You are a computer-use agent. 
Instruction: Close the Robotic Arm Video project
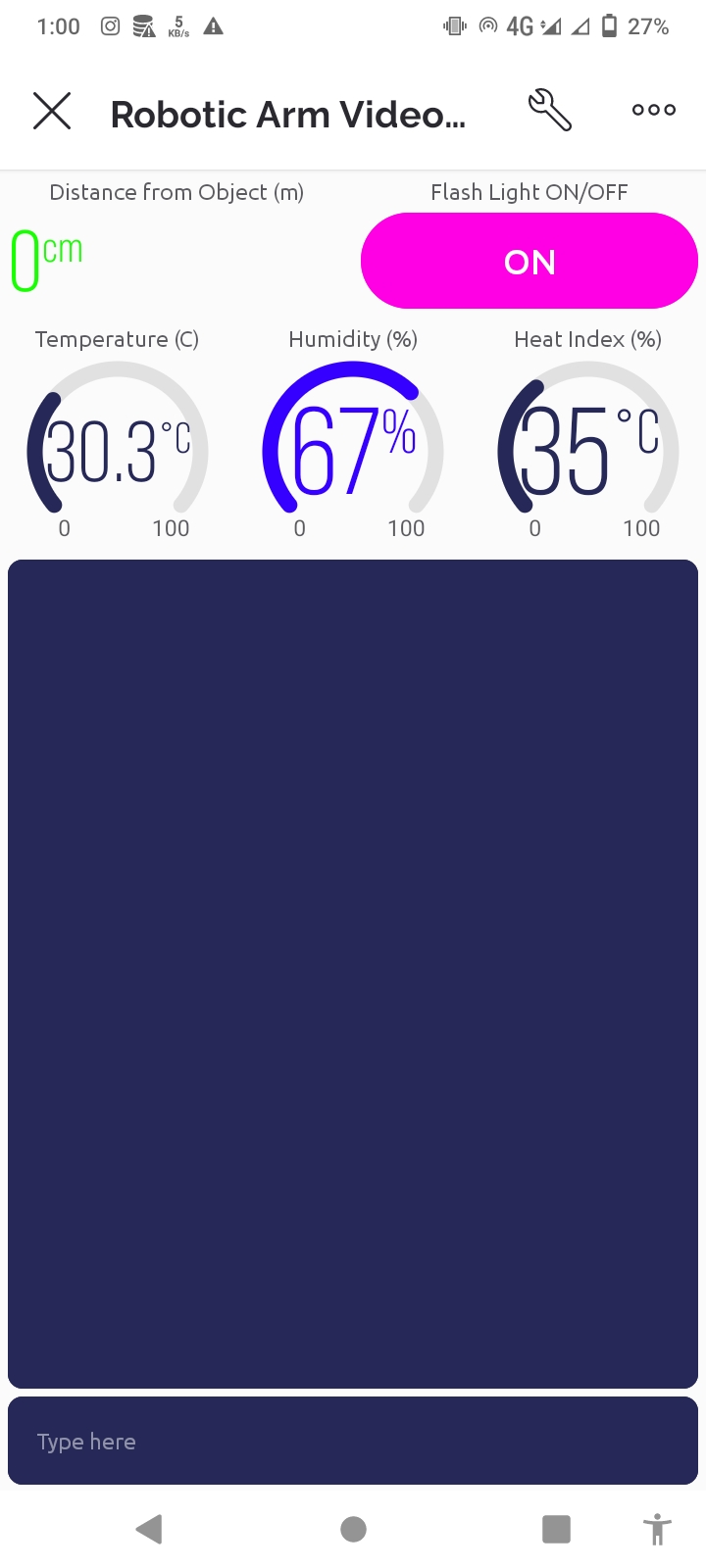[52, 111]
